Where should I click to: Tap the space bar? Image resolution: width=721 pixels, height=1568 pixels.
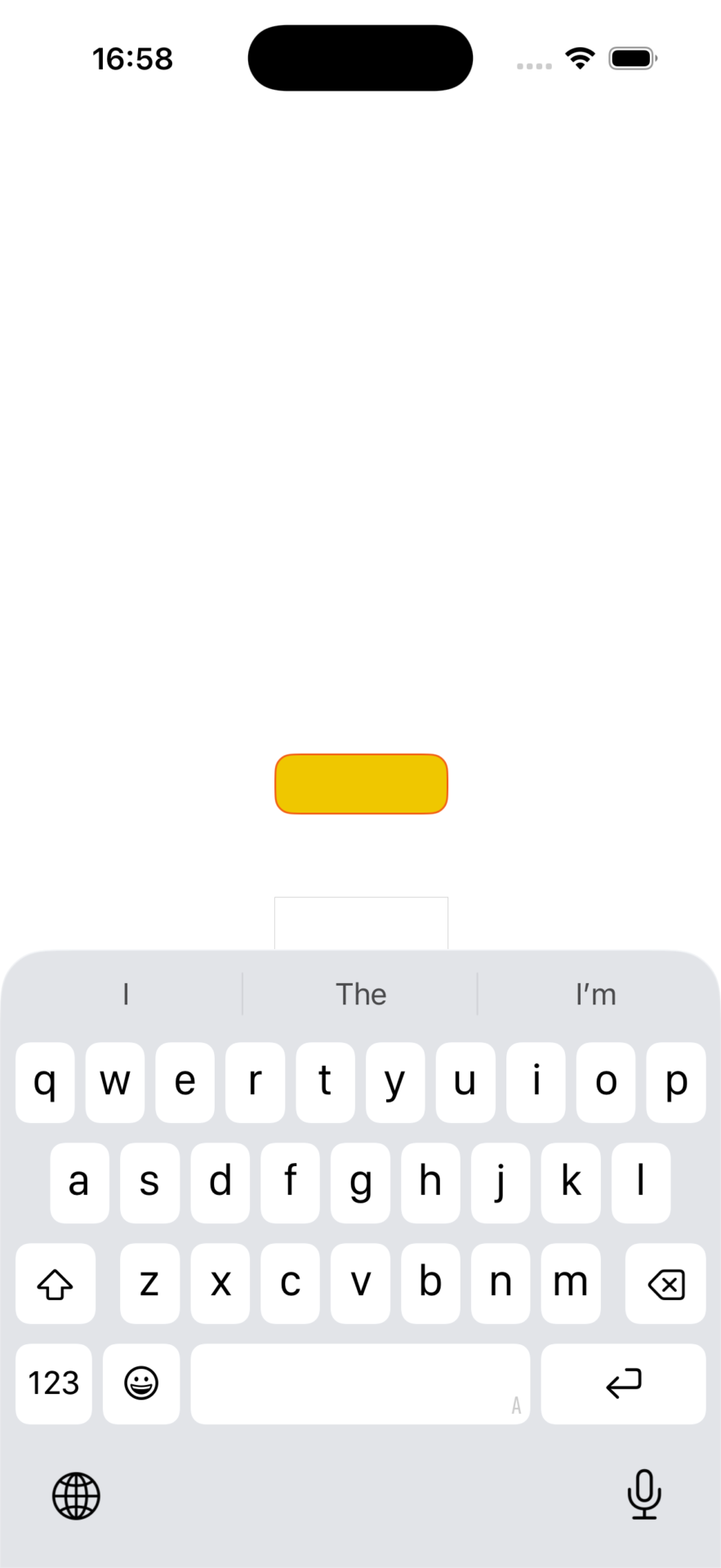coord(359,1383)
